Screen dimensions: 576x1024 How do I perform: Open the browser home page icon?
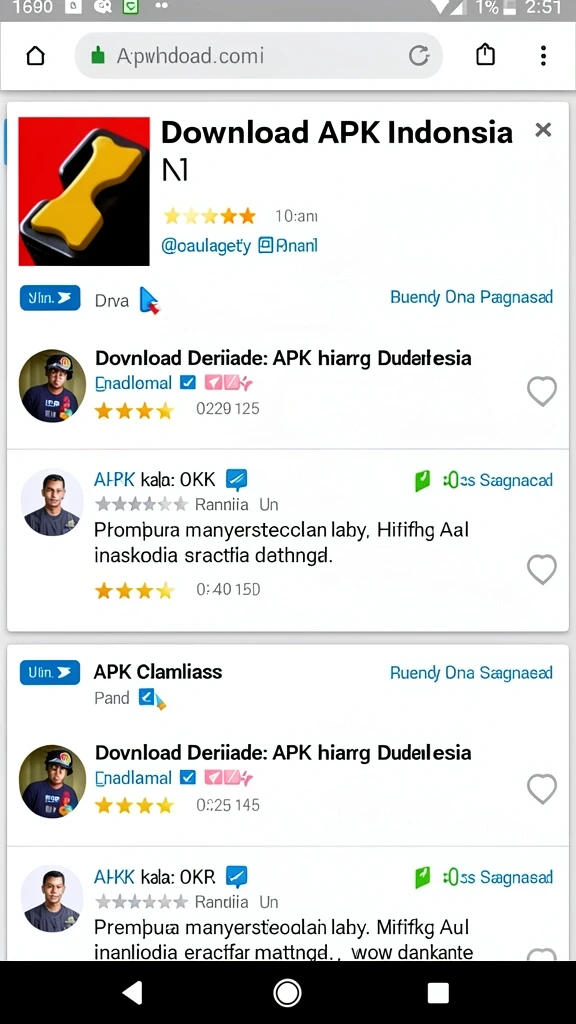[36, 56]
